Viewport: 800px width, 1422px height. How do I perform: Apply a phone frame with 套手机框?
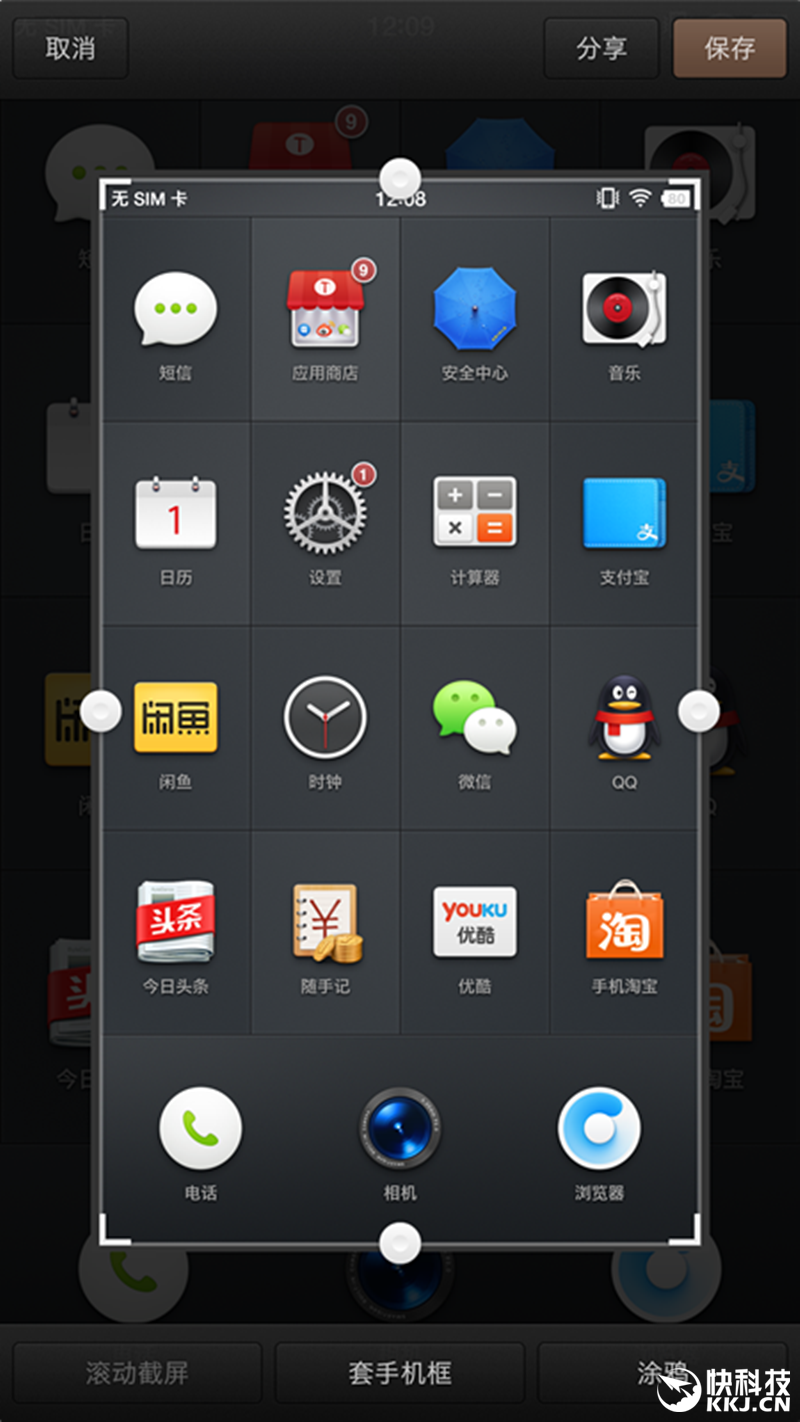(x=400, y=1372)
